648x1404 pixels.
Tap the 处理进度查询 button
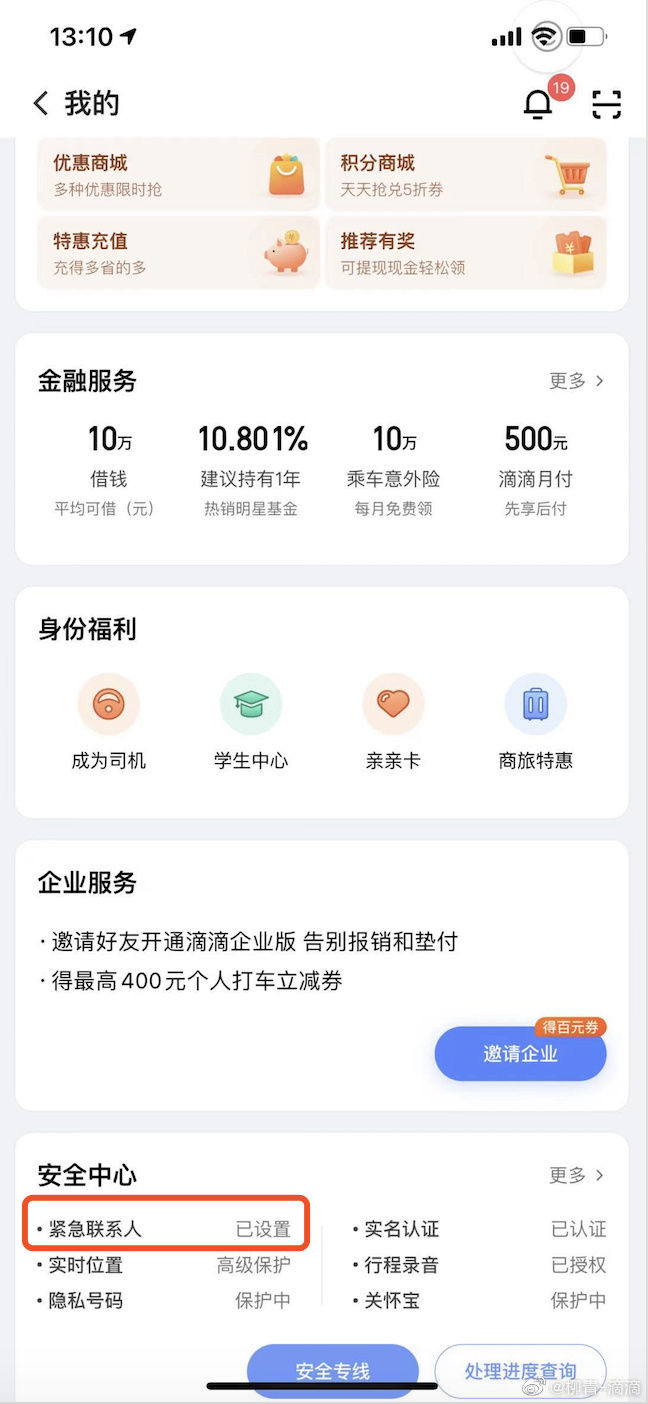(x=520, y=1370)
